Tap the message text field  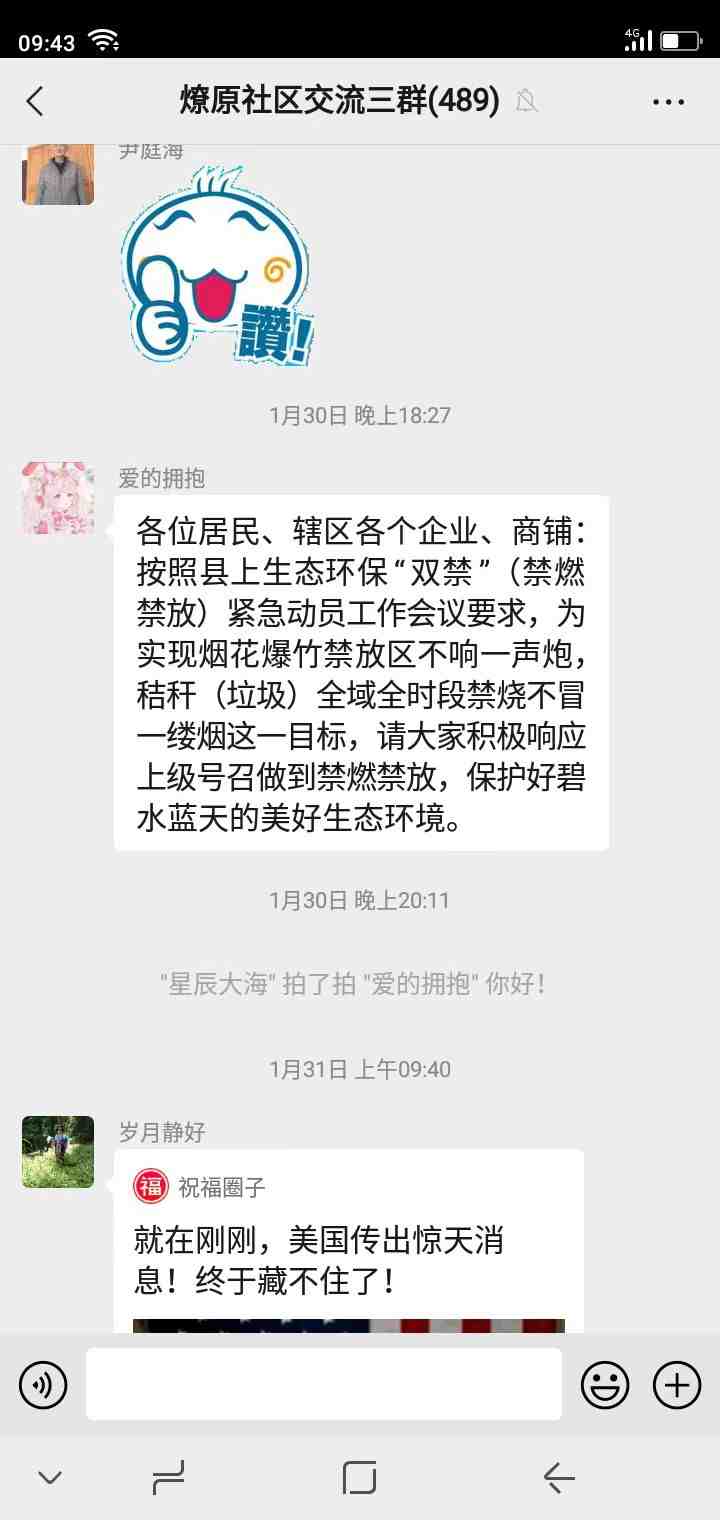(x=323, y=1384)
